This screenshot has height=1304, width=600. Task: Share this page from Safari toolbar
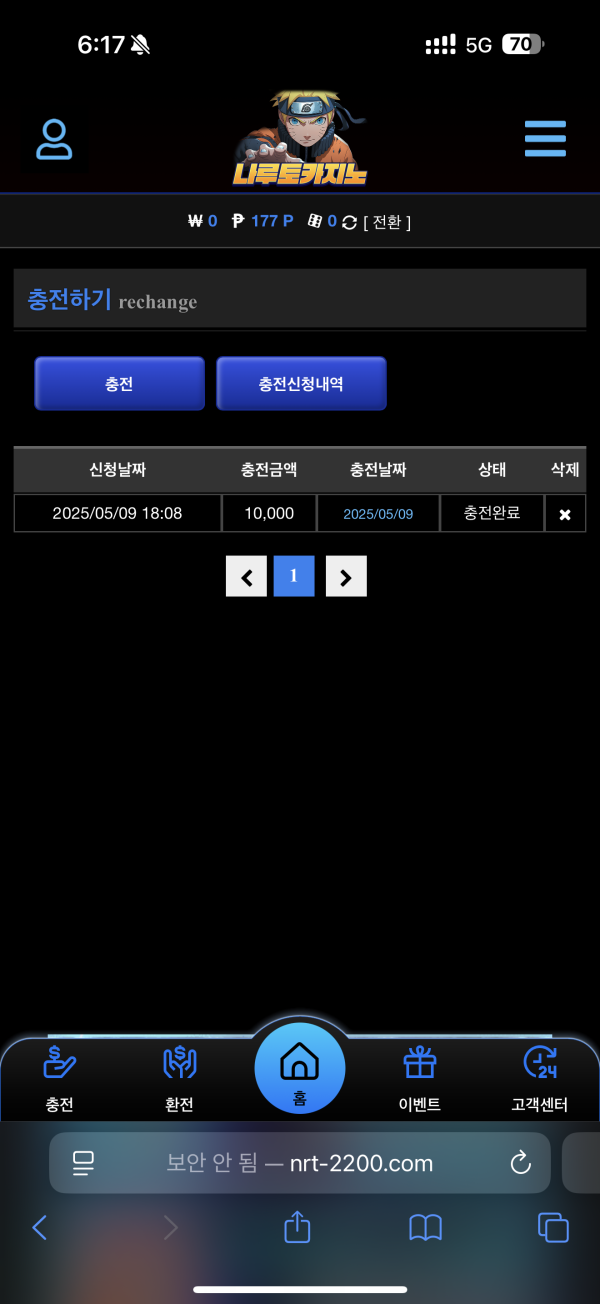(x=298, y=1227)
